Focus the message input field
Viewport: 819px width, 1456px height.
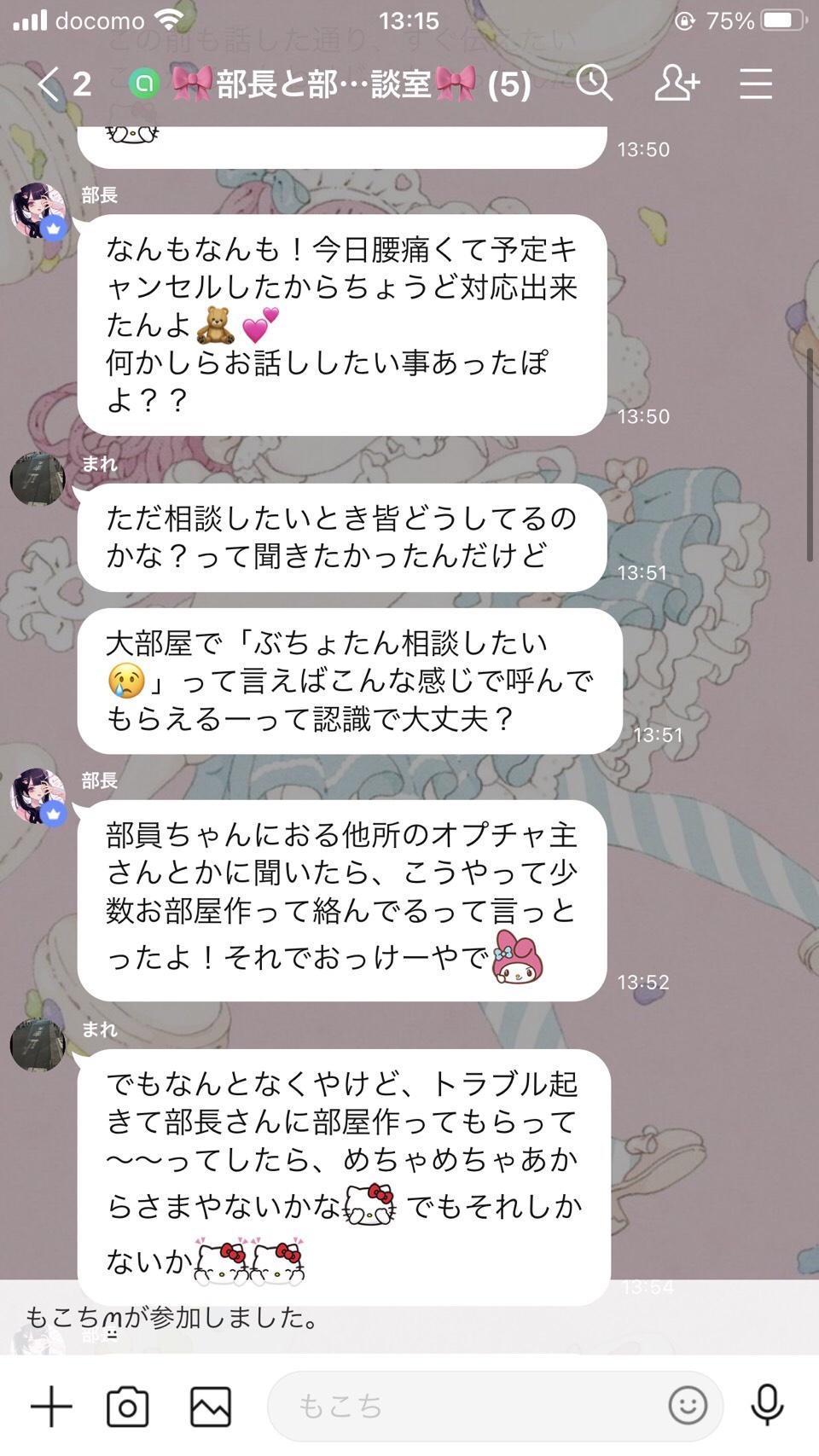tap(469, 1407)
